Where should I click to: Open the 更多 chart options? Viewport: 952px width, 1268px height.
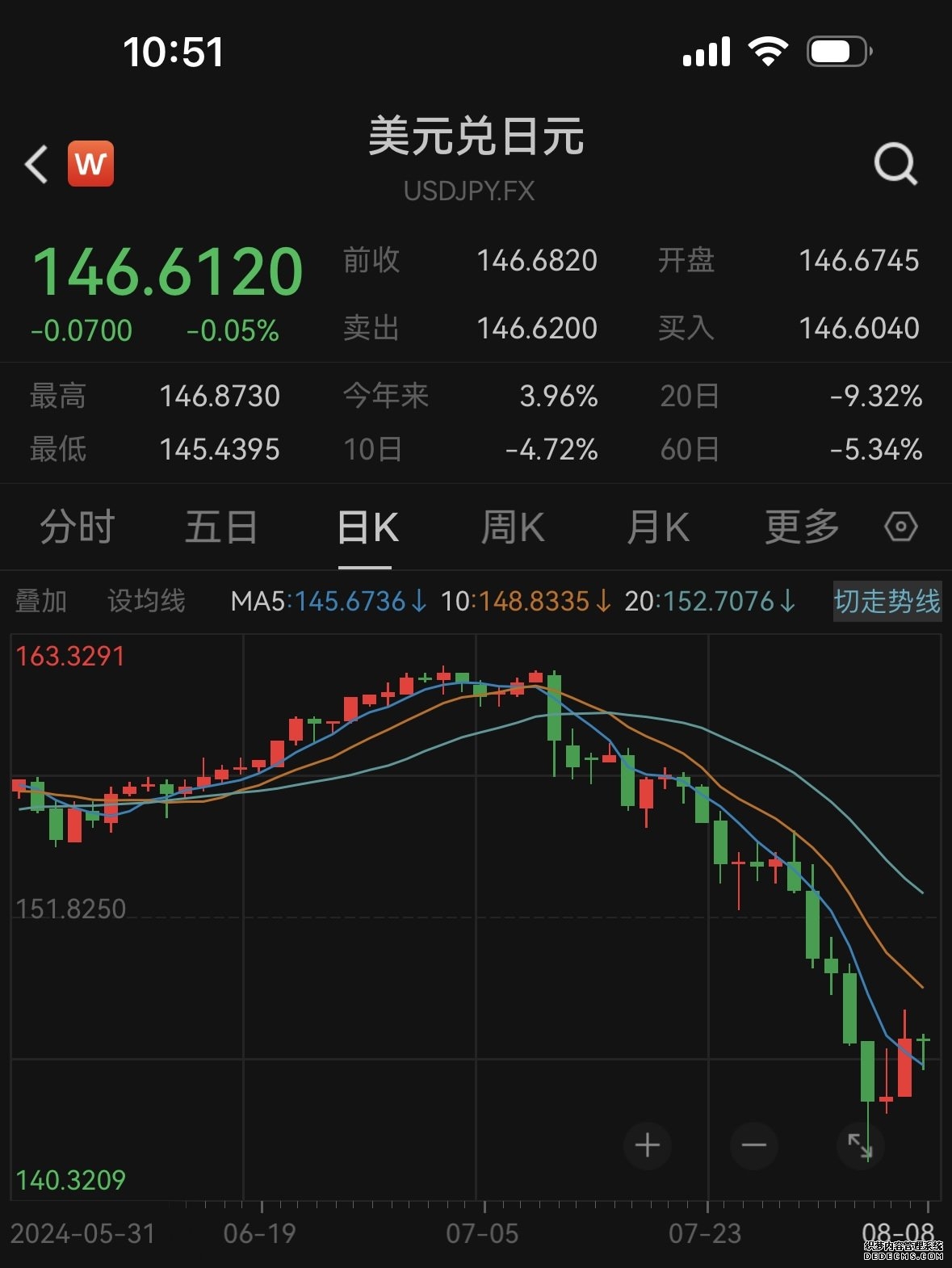coord(801,528)
